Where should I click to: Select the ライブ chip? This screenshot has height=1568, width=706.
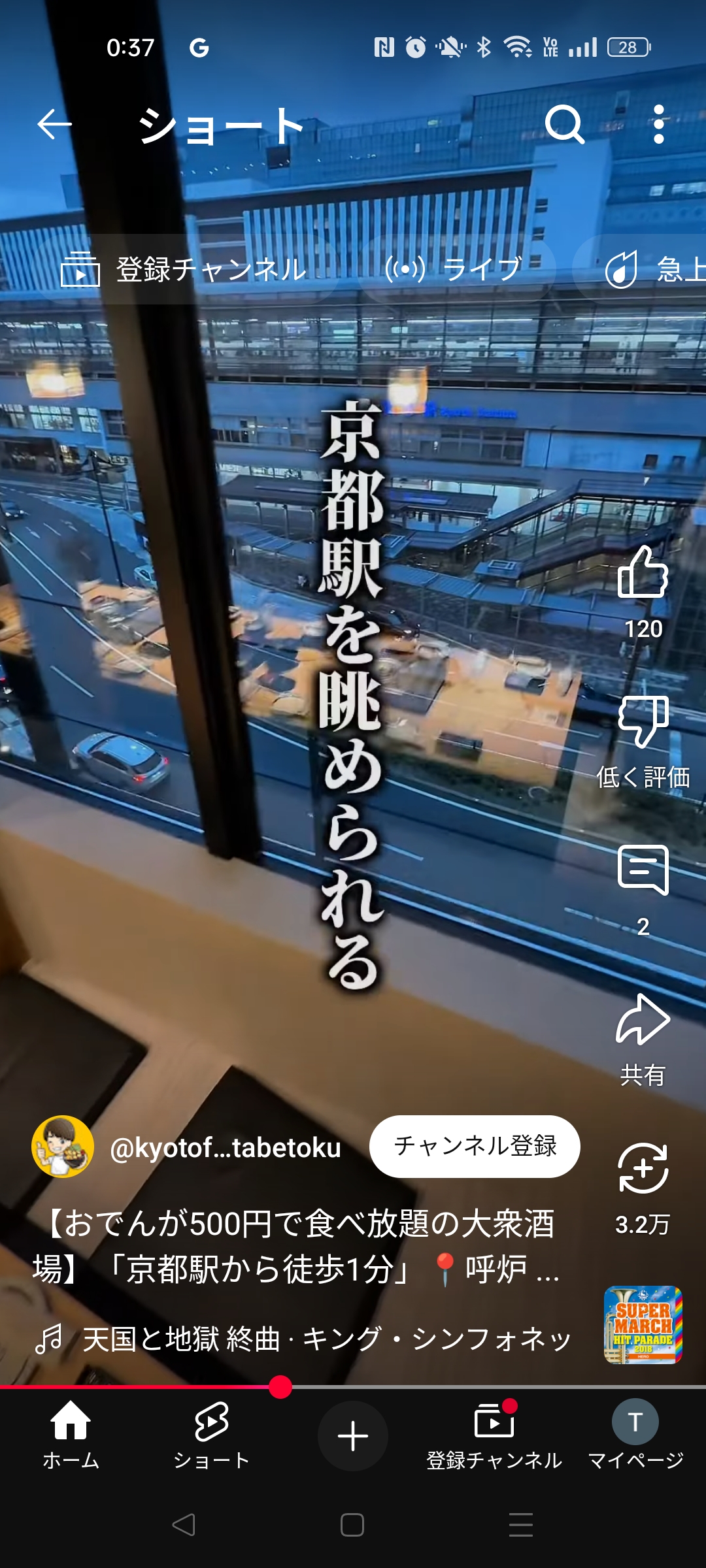(x=456, y=269)
